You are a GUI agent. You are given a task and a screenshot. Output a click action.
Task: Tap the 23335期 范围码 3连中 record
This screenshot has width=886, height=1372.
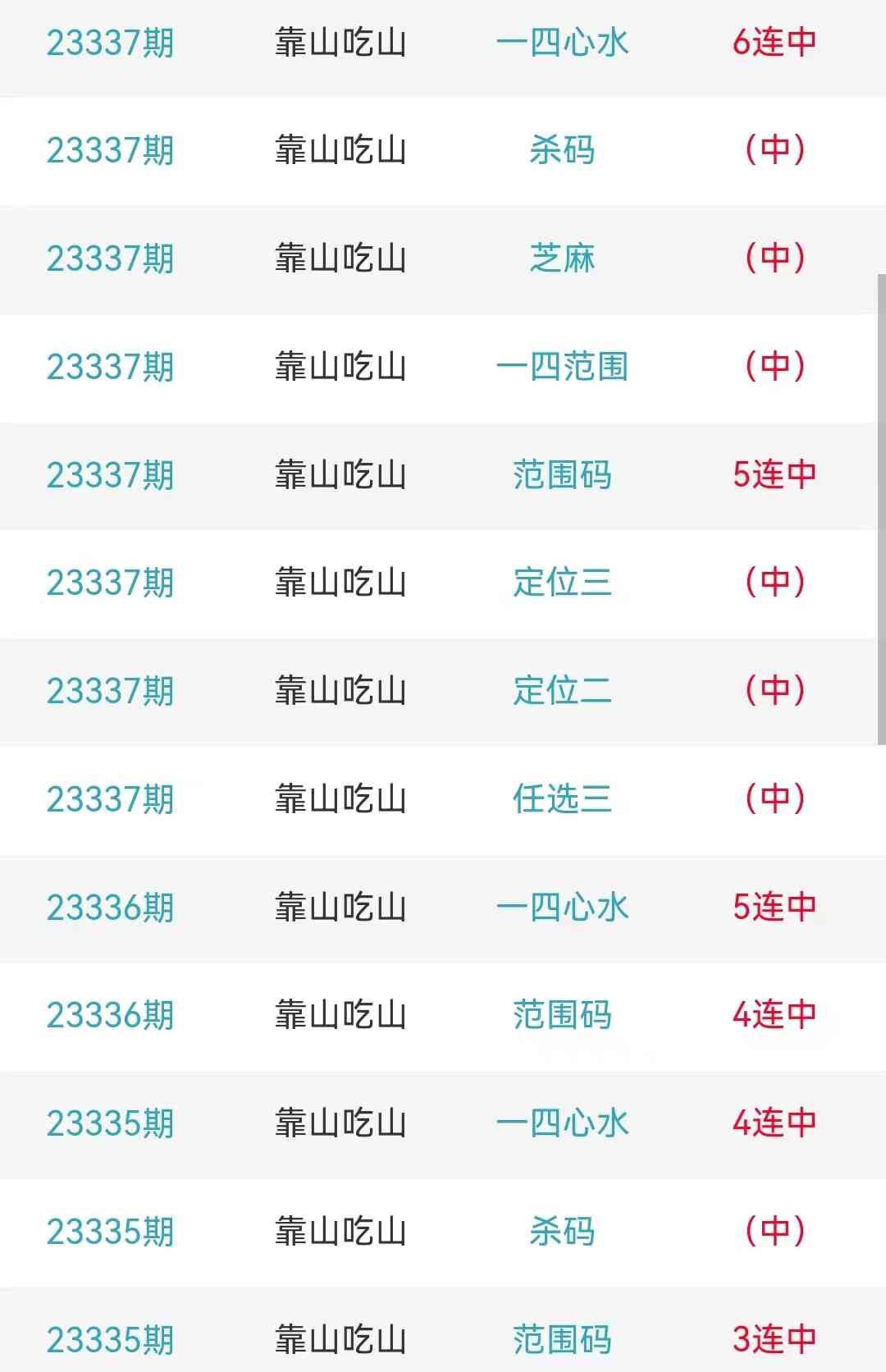(x=562, y=1340)
